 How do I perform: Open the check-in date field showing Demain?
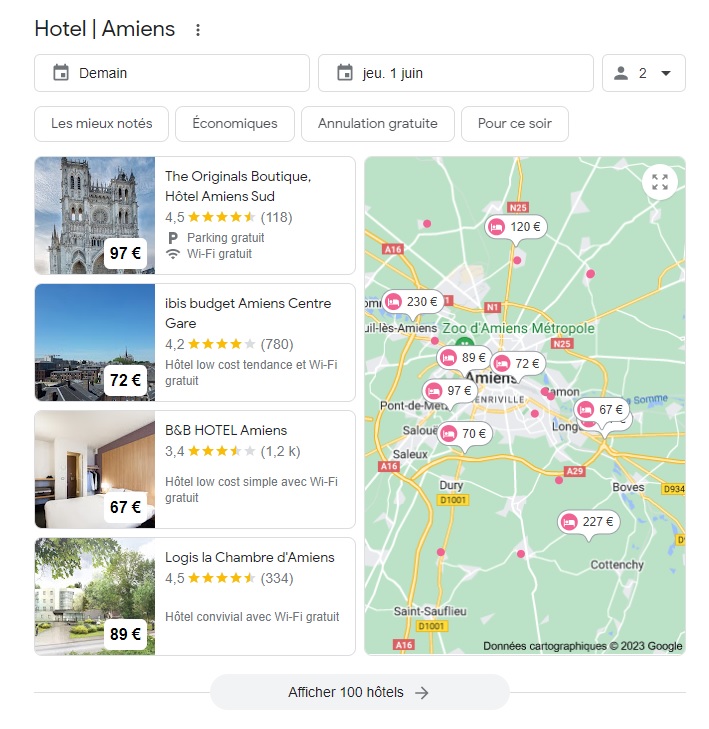[x=171, y=73]
